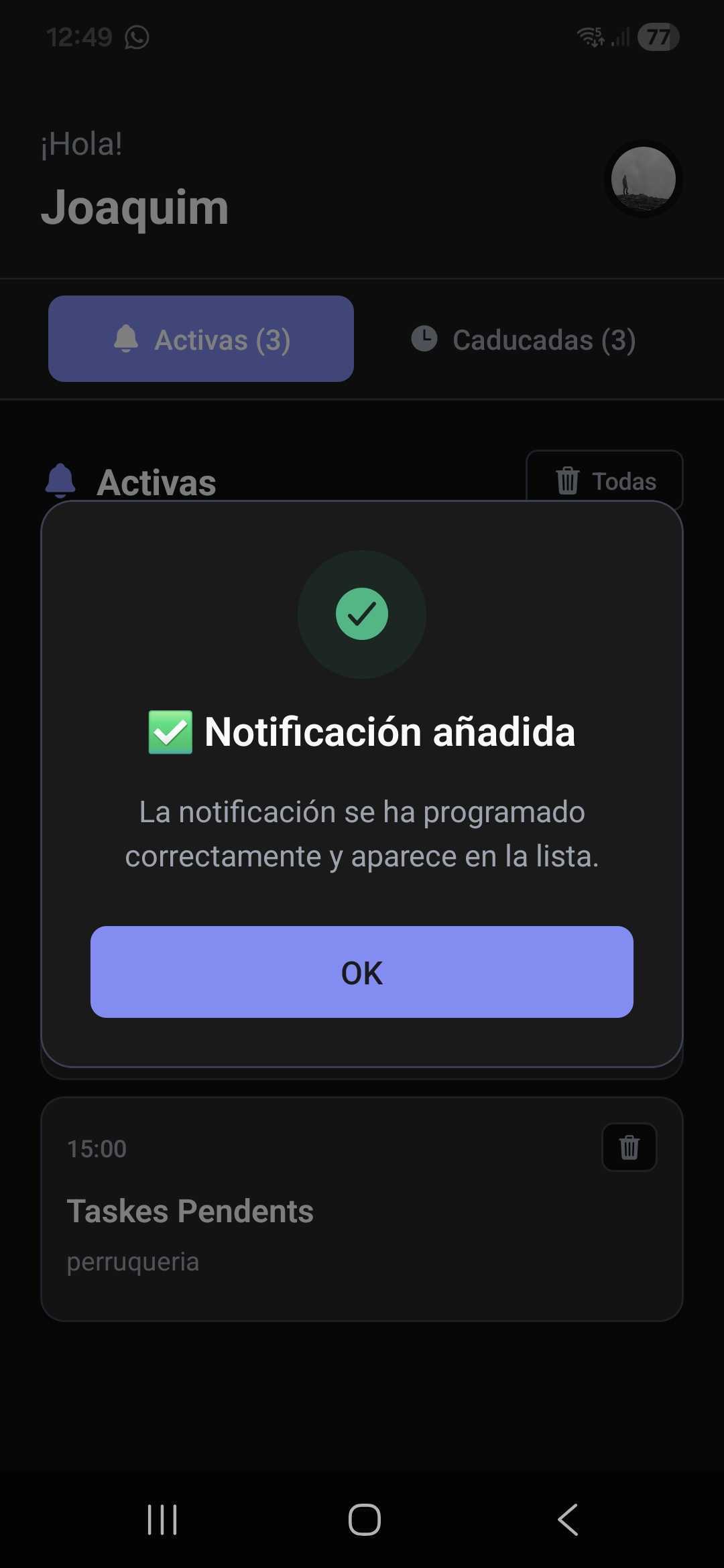Viewport: 724px width, 1568px height.
Task: Tap the checkbox emoji before Notificación añadida
Action: coord(170,732)
